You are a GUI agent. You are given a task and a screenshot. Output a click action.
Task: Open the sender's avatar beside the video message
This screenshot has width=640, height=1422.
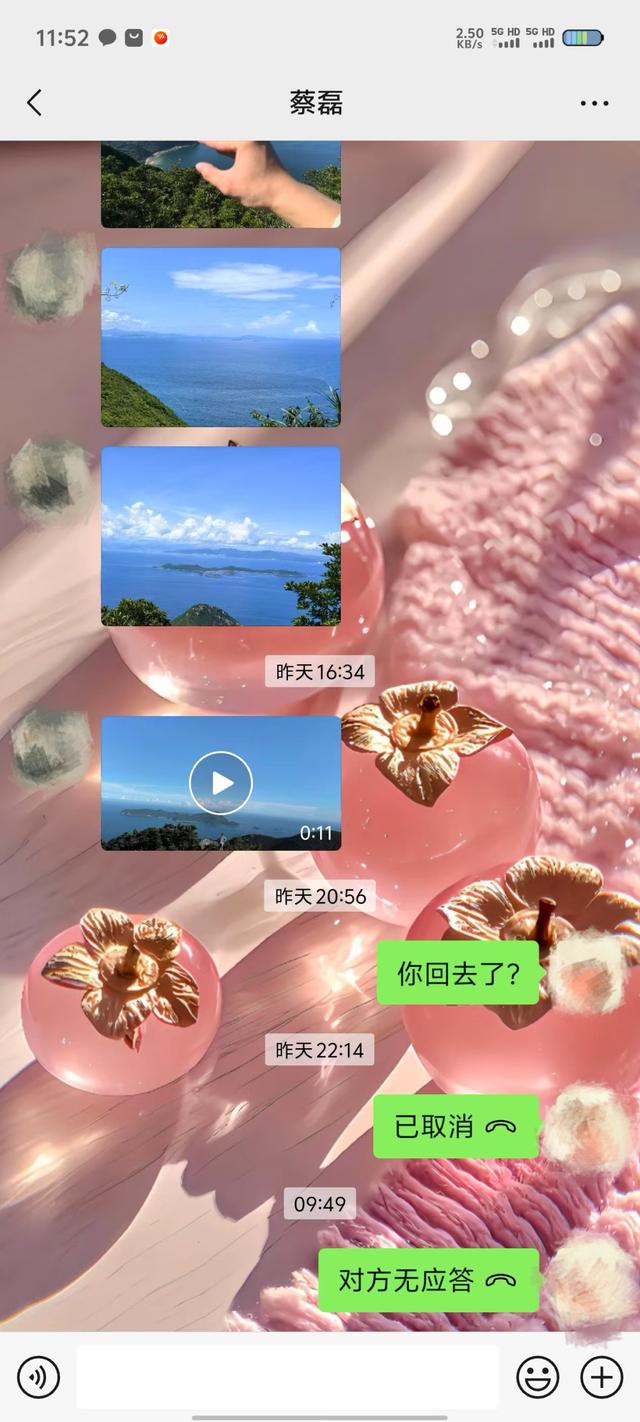click(x=50, y=747)
